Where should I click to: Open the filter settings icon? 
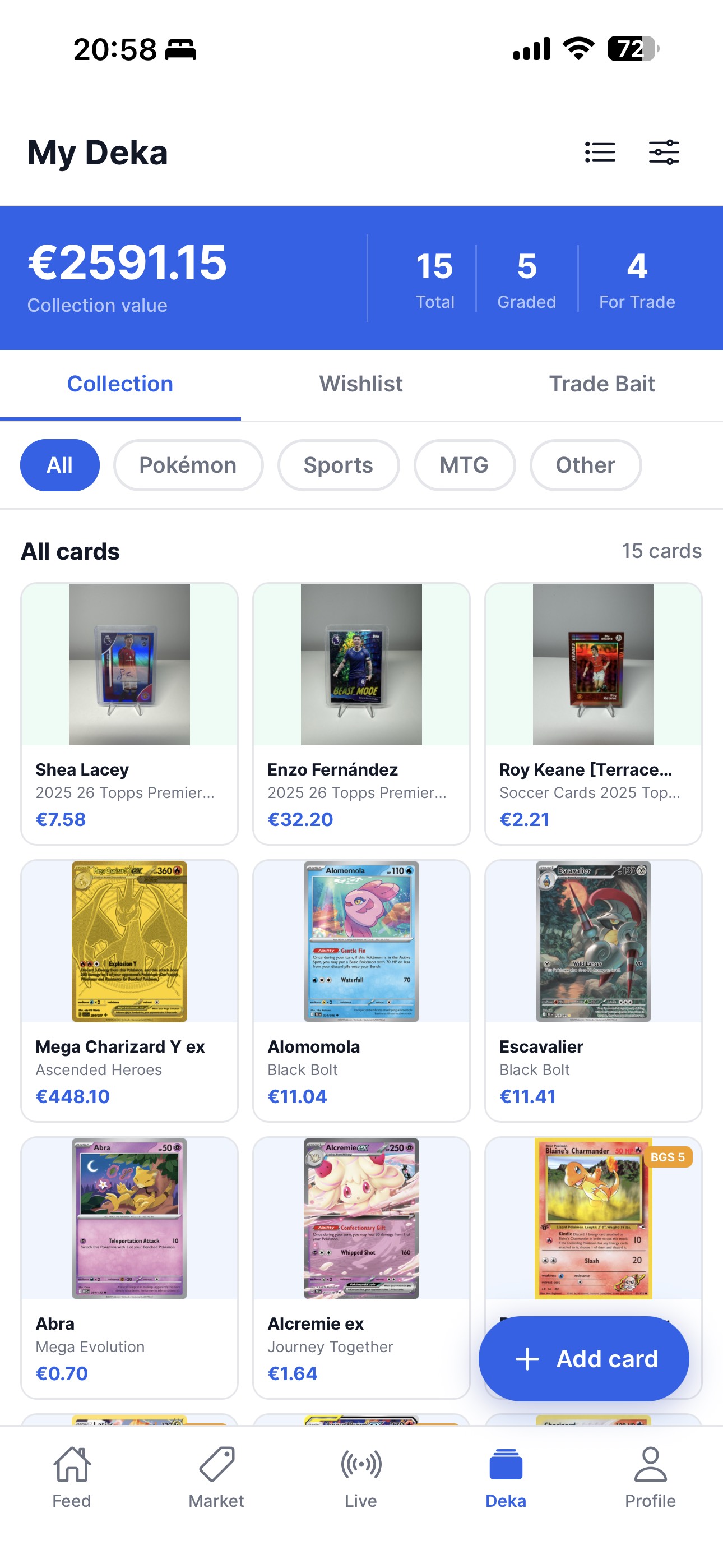(x=664, y=152)
